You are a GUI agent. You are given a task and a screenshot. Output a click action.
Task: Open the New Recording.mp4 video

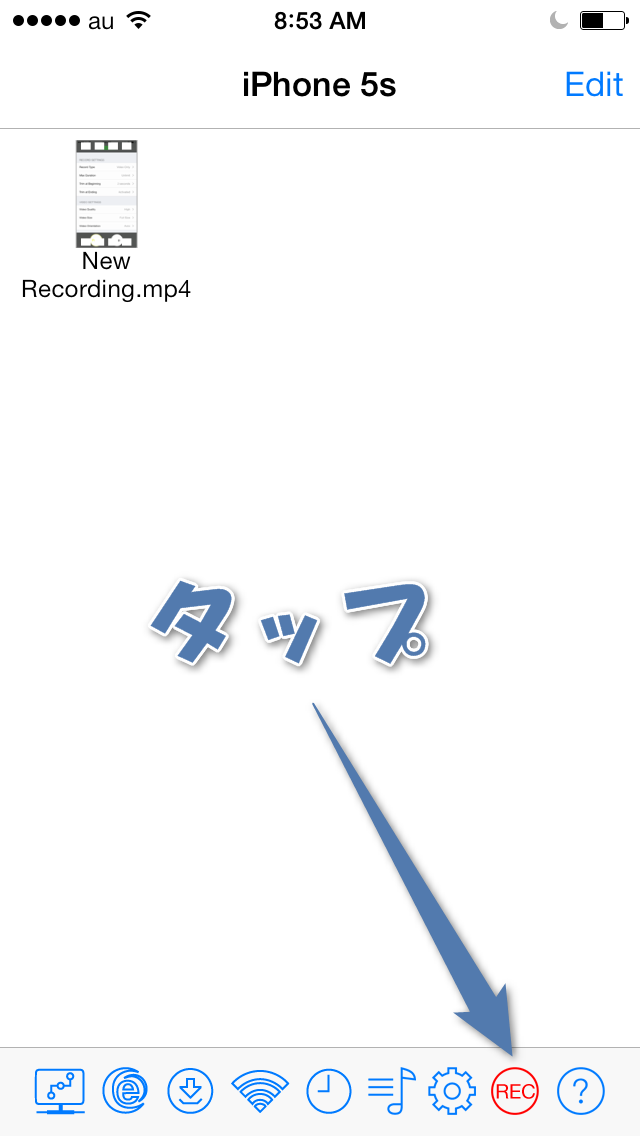tap(106, 195)
